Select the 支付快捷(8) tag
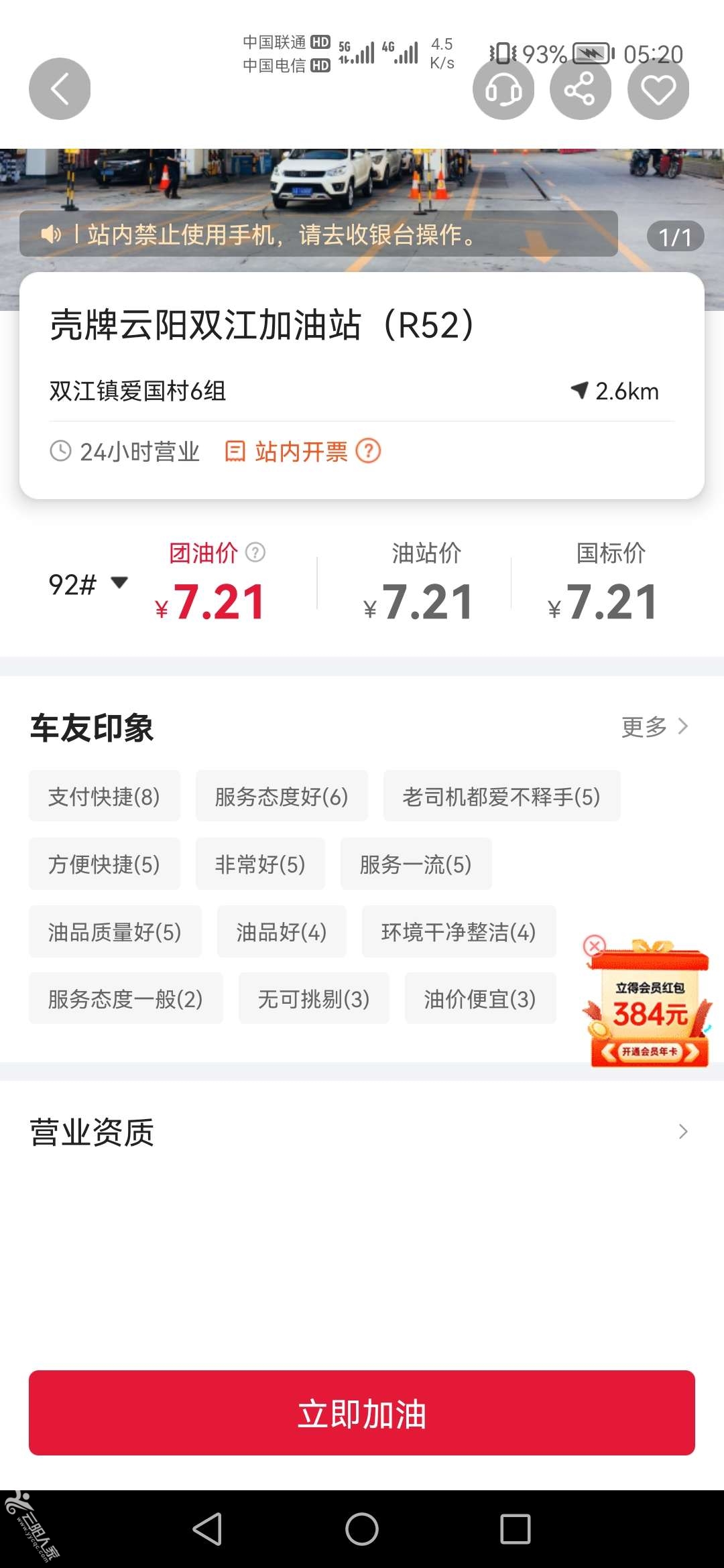 tap(104, 796)
